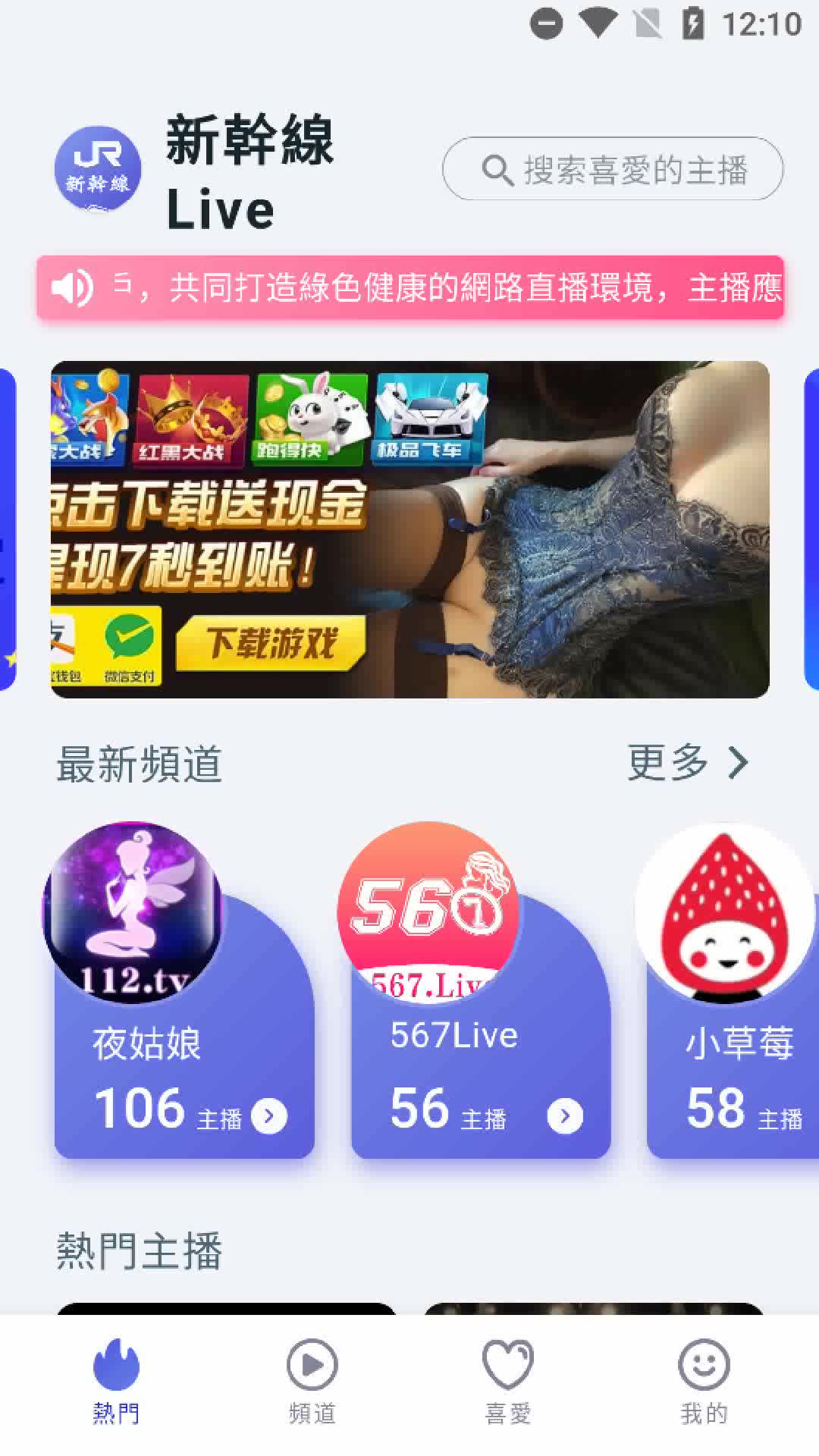Tap the search box for favorite streamers
Viewport: 819px width, 1456px height.
pos(613,169)
